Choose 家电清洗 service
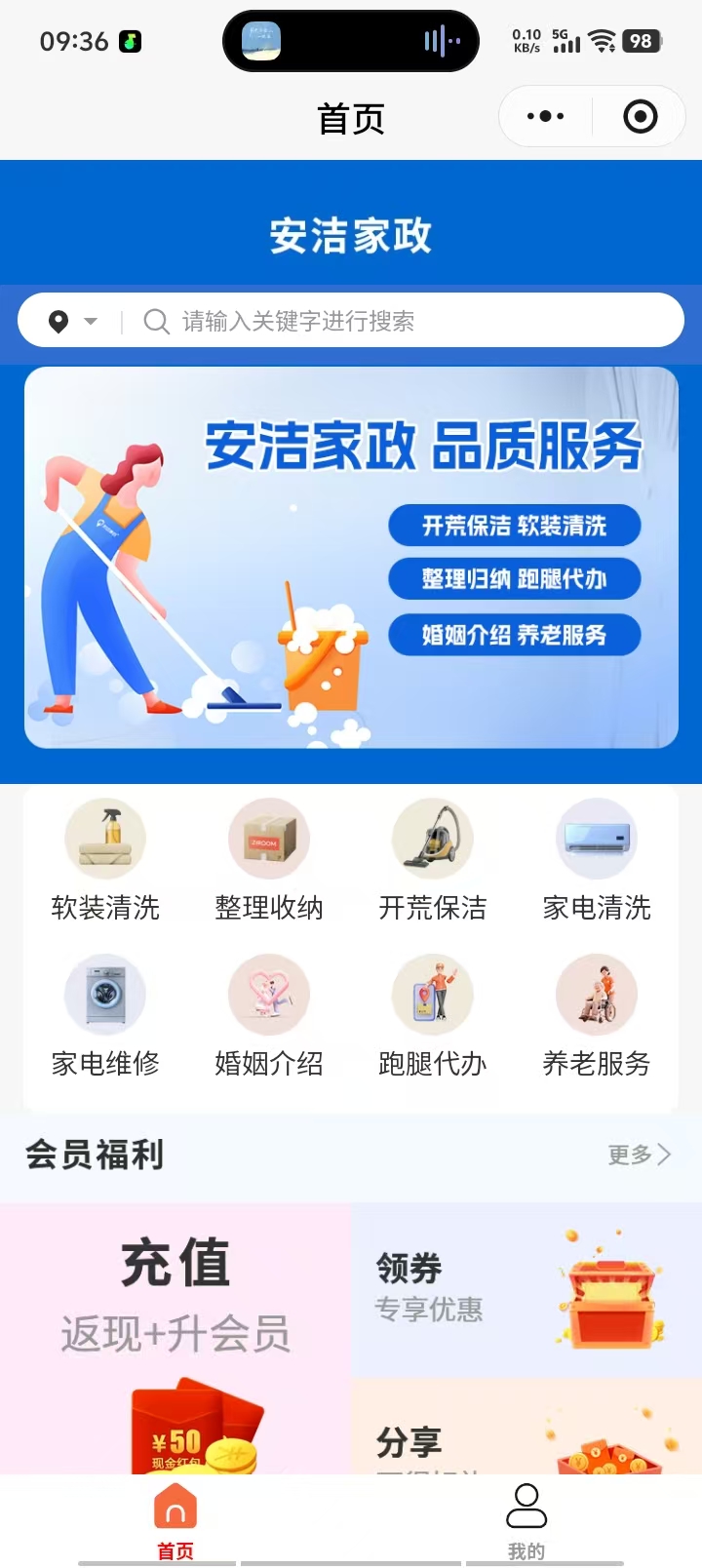Image resolution: width=702 pixels, height=1568 pixels. [597, 859]
